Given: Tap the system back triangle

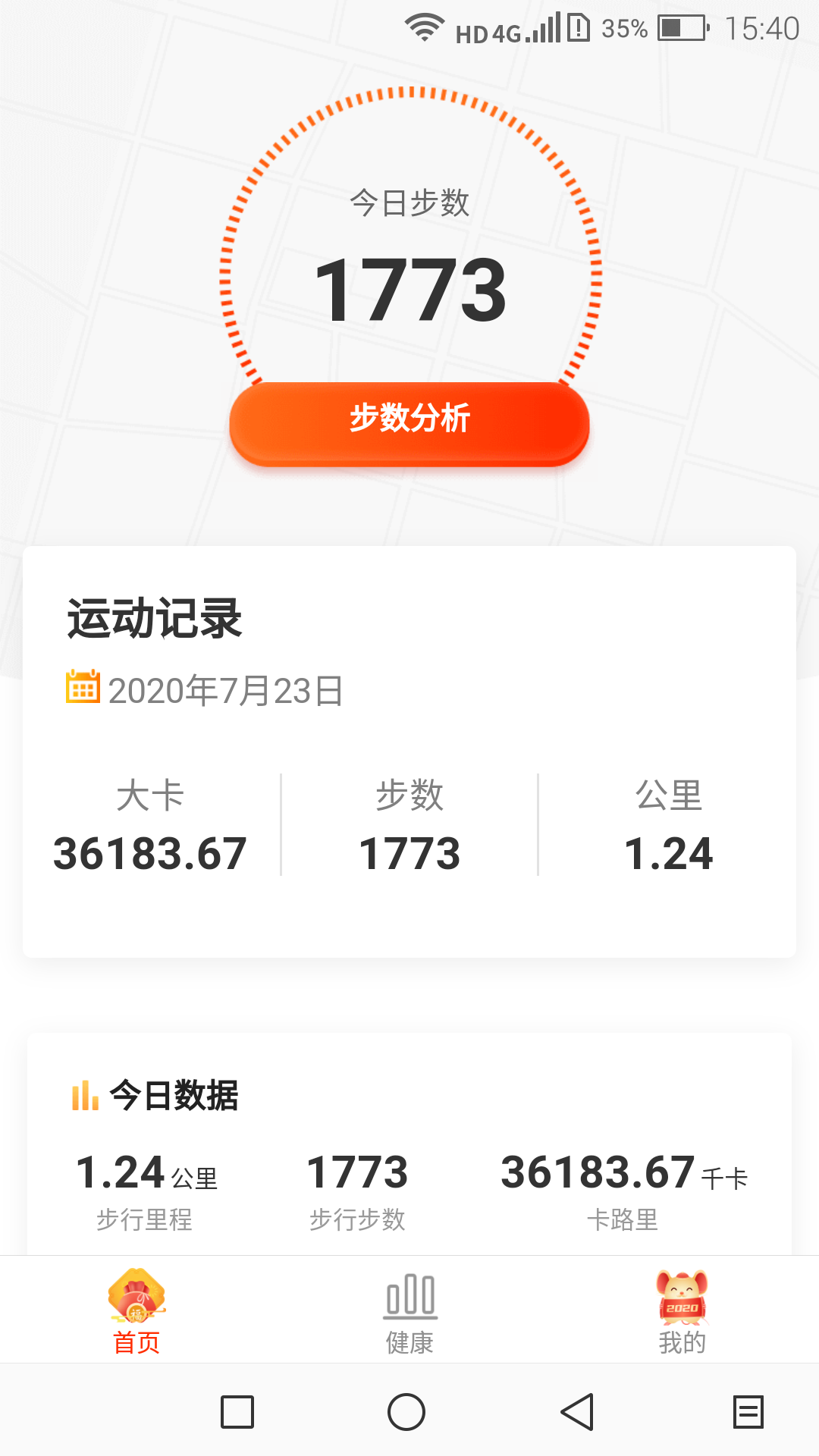Looking at the screenshot, I should pyautogui.click(x=577, y=1412).
